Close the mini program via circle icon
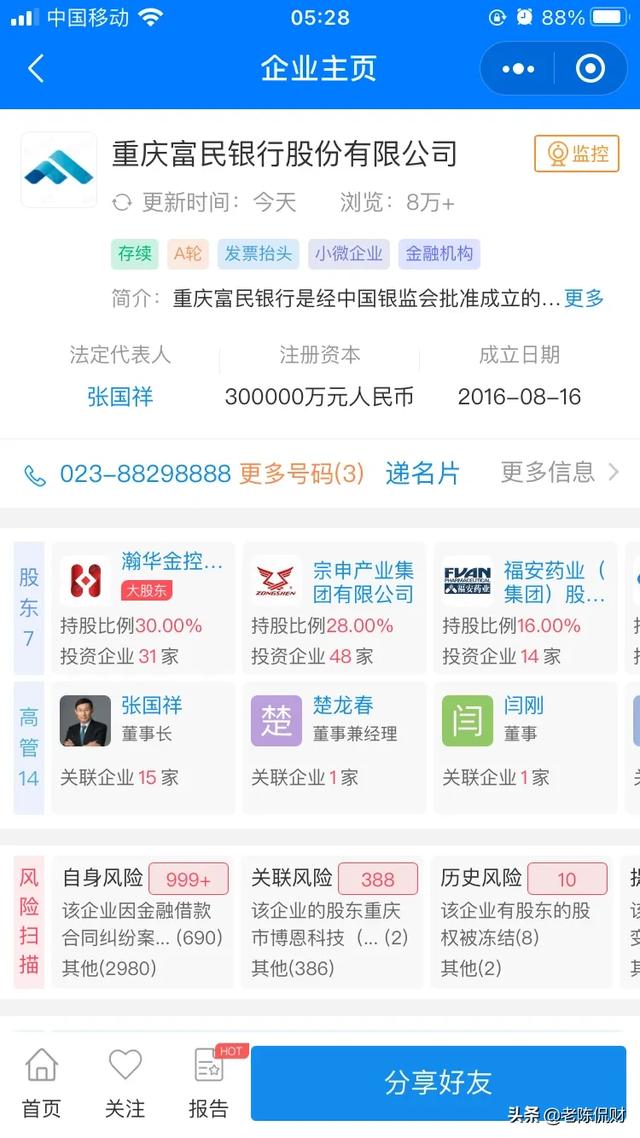The height and width of the screenshot is (1138, 640). (x=590, y=69)
